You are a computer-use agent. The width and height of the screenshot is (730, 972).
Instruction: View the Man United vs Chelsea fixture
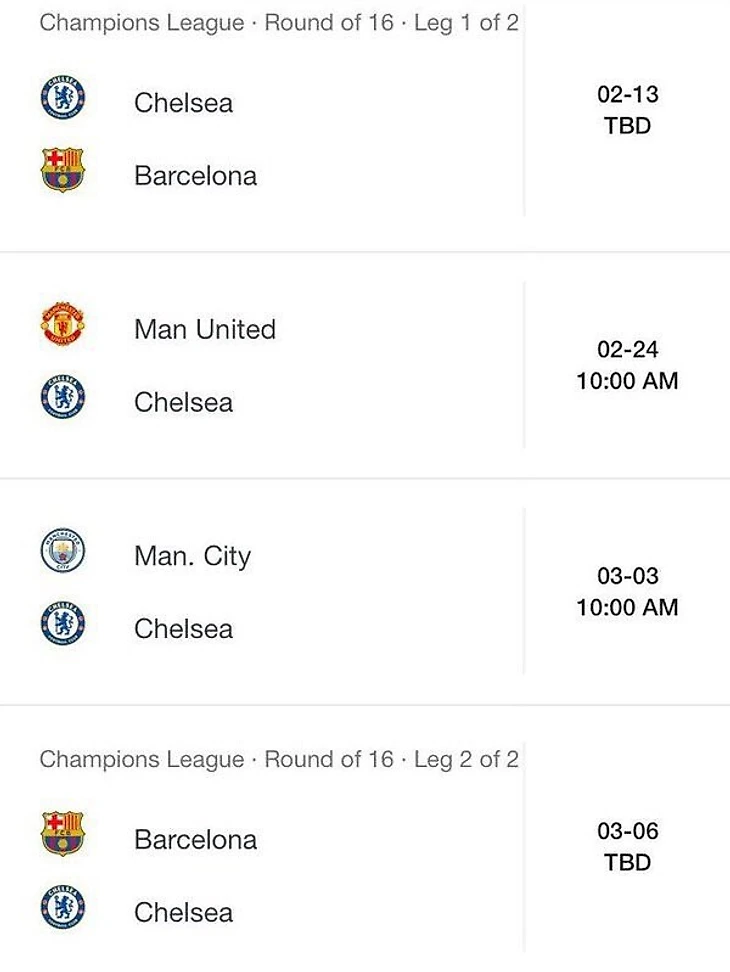pos(280,366)
